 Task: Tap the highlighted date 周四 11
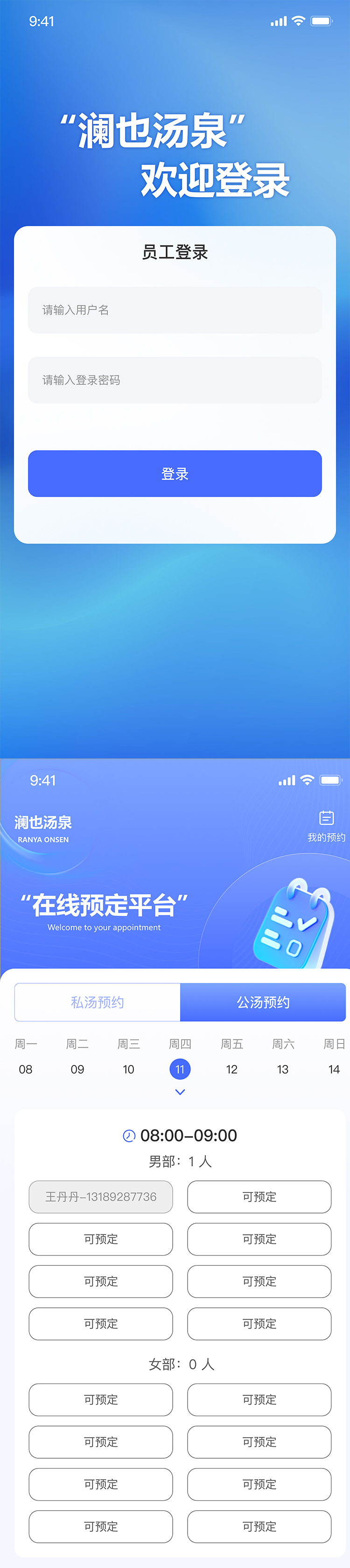point(180,1069)
